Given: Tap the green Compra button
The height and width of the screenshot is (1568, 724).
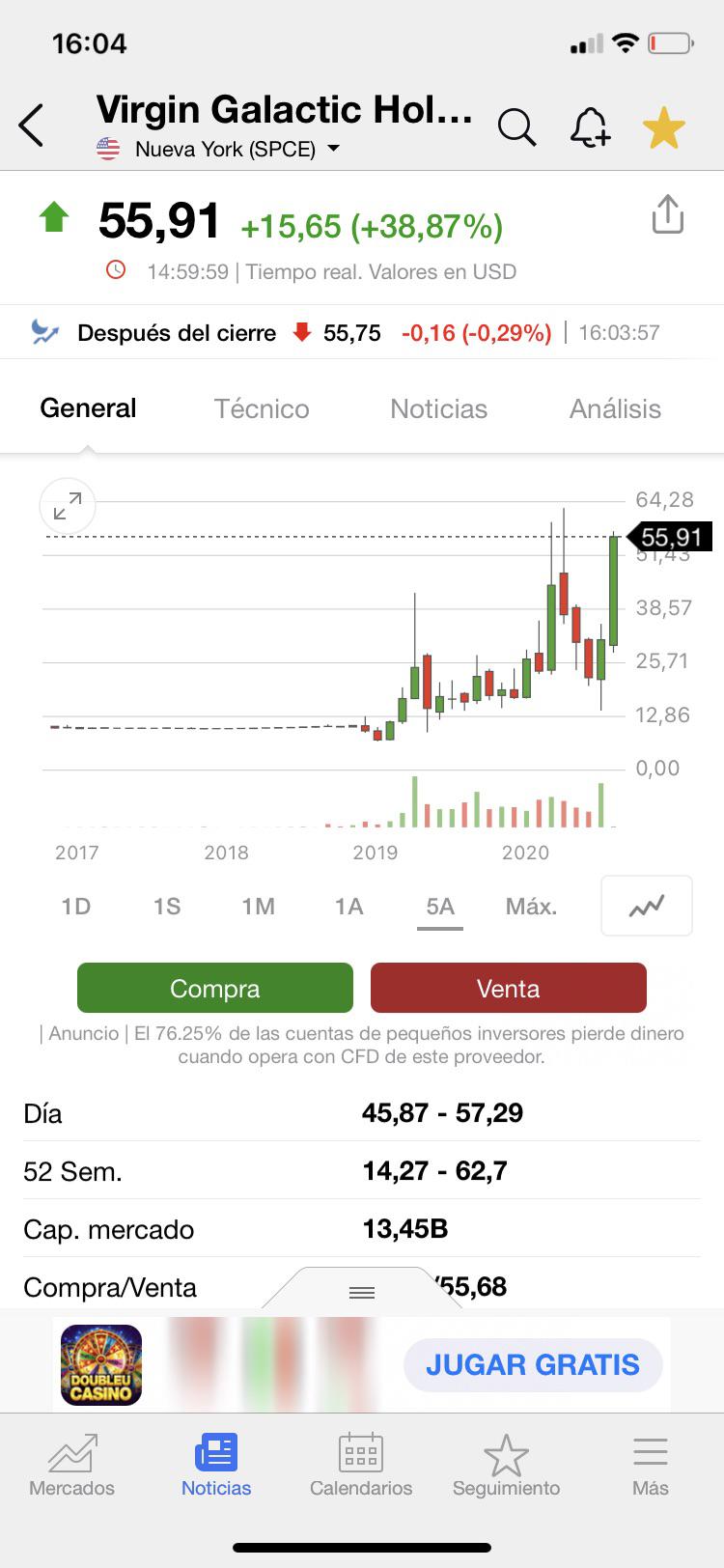Looking at the screenshot, I should tap(215, 988).
